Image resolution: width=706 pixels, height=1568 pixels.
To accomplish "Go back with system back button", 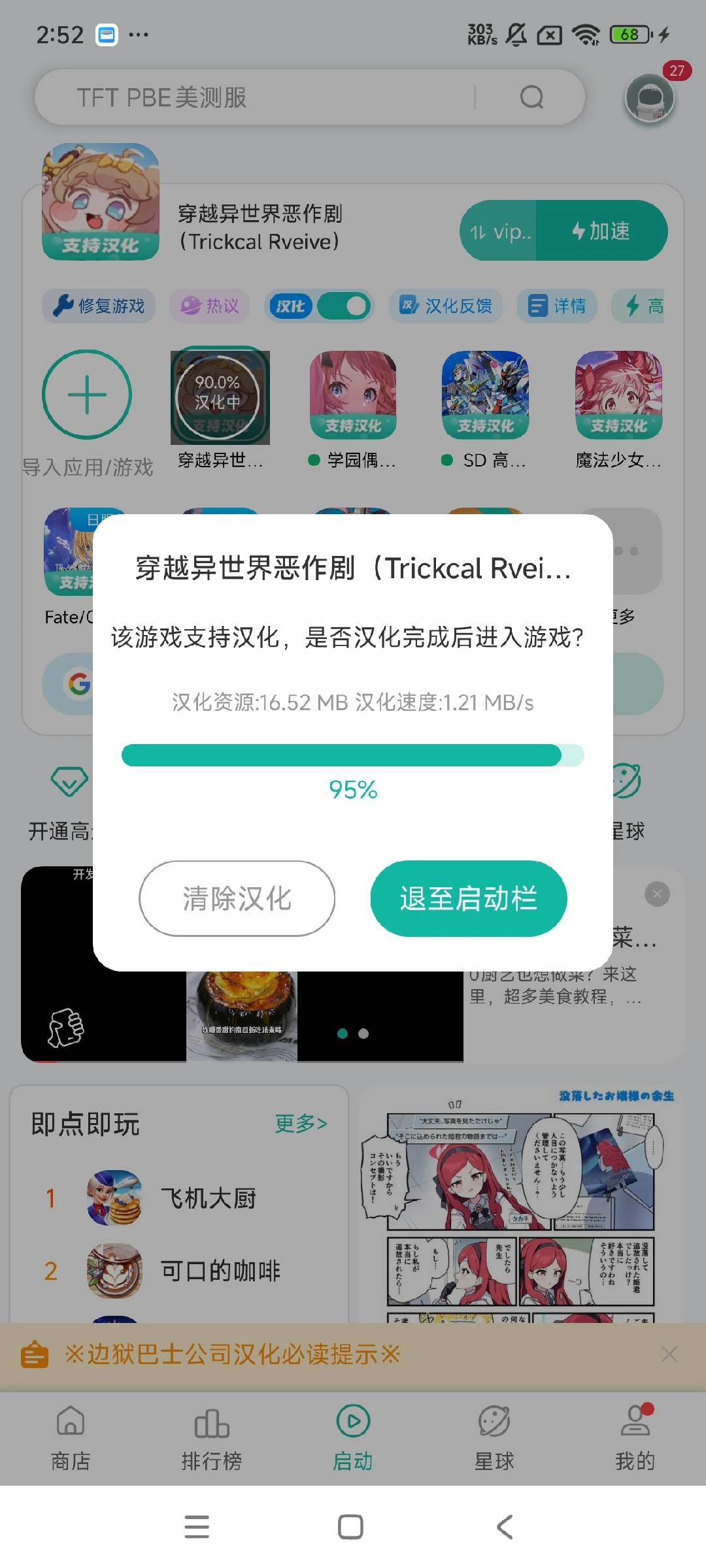I will click(504, 1527).
